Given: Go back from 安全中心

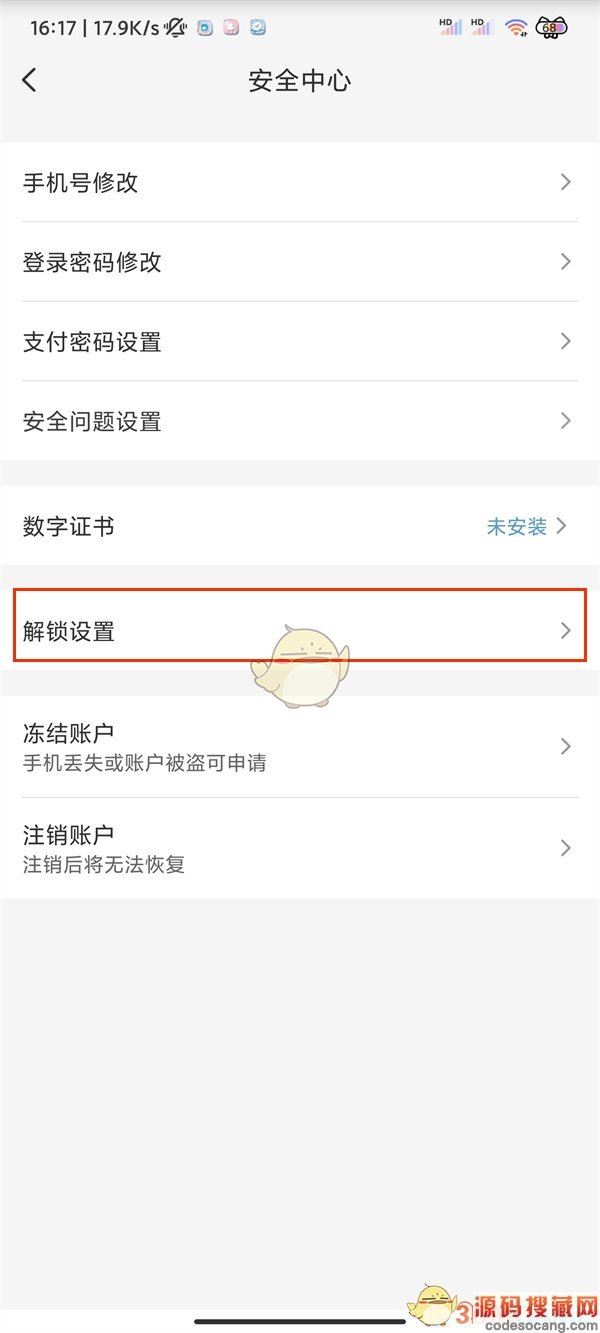Looking at the screenshot, I should coord(29,81).
